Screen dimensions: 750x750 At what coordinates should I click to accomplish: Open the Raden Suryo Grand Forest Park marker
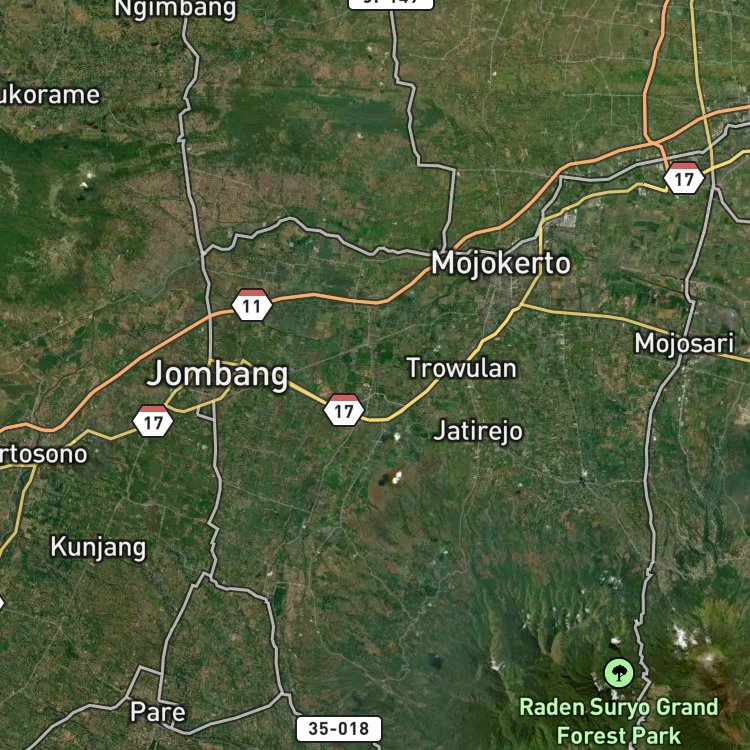click(619, 673)
